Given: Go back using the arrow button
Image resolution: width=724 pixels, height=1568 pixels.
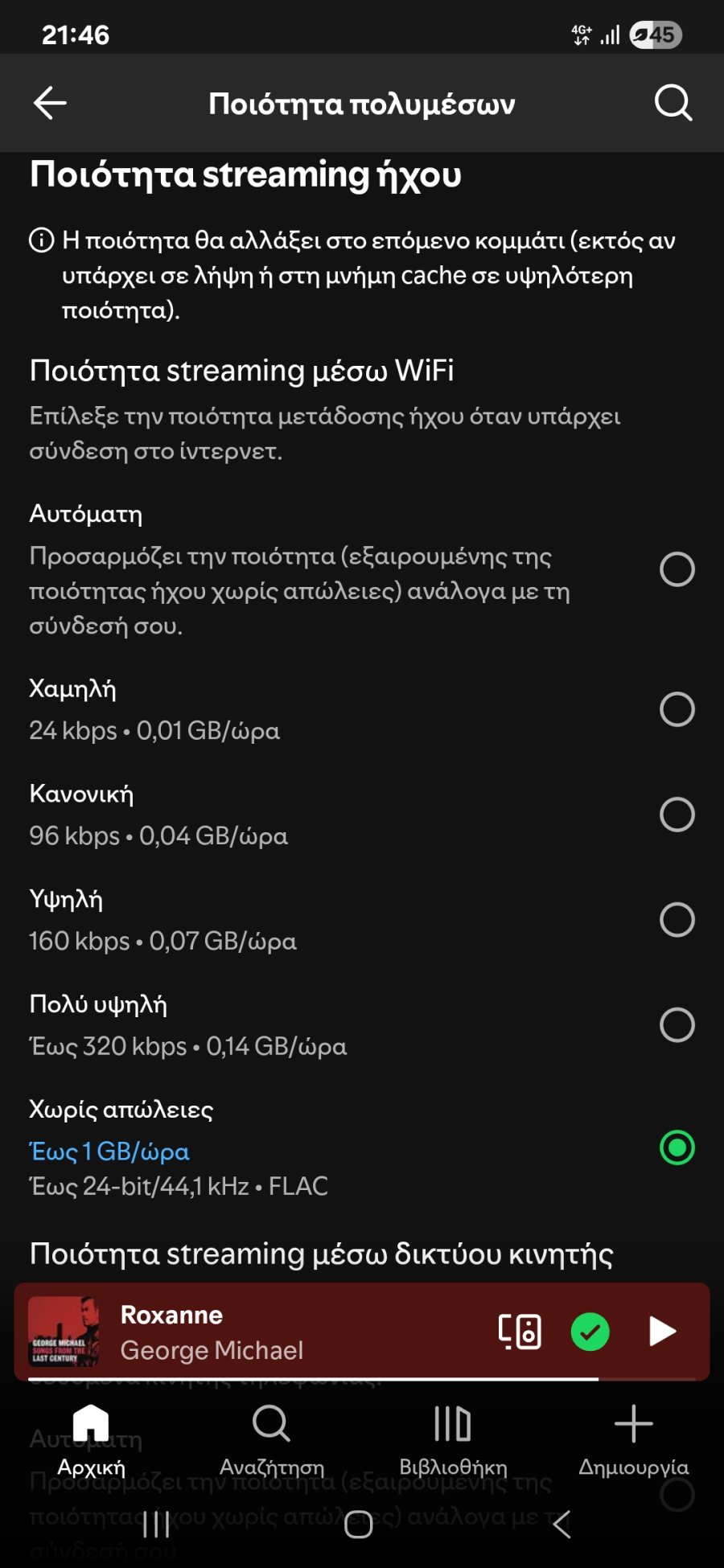Looking at the screenshot, I should pyautogui.click(x=50, y=104).
